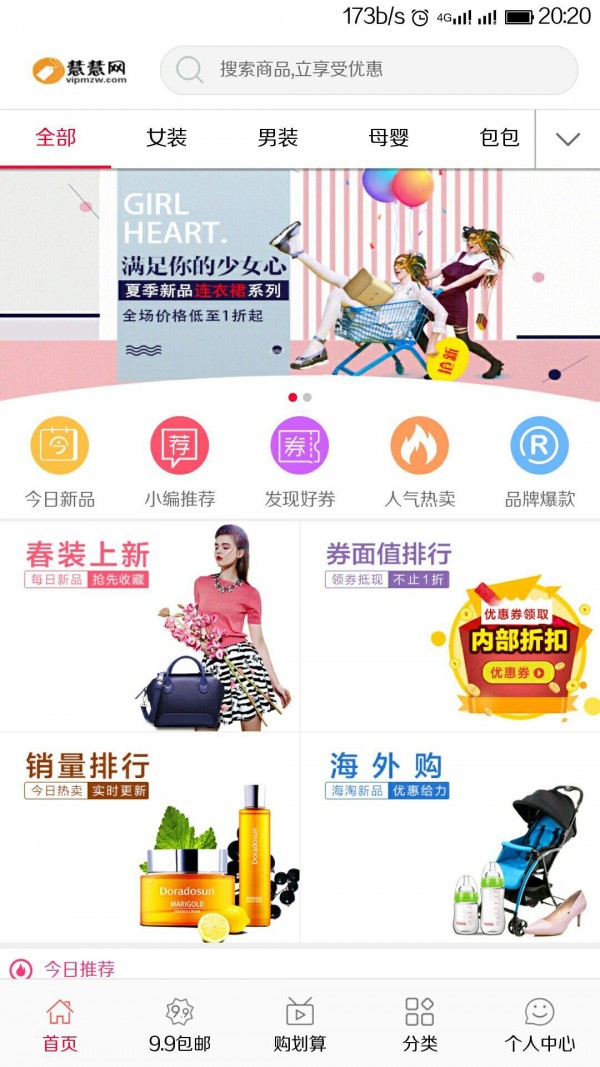
Task: Open 发现好券 coupons shortcut
Action: (x=300, y=462)
